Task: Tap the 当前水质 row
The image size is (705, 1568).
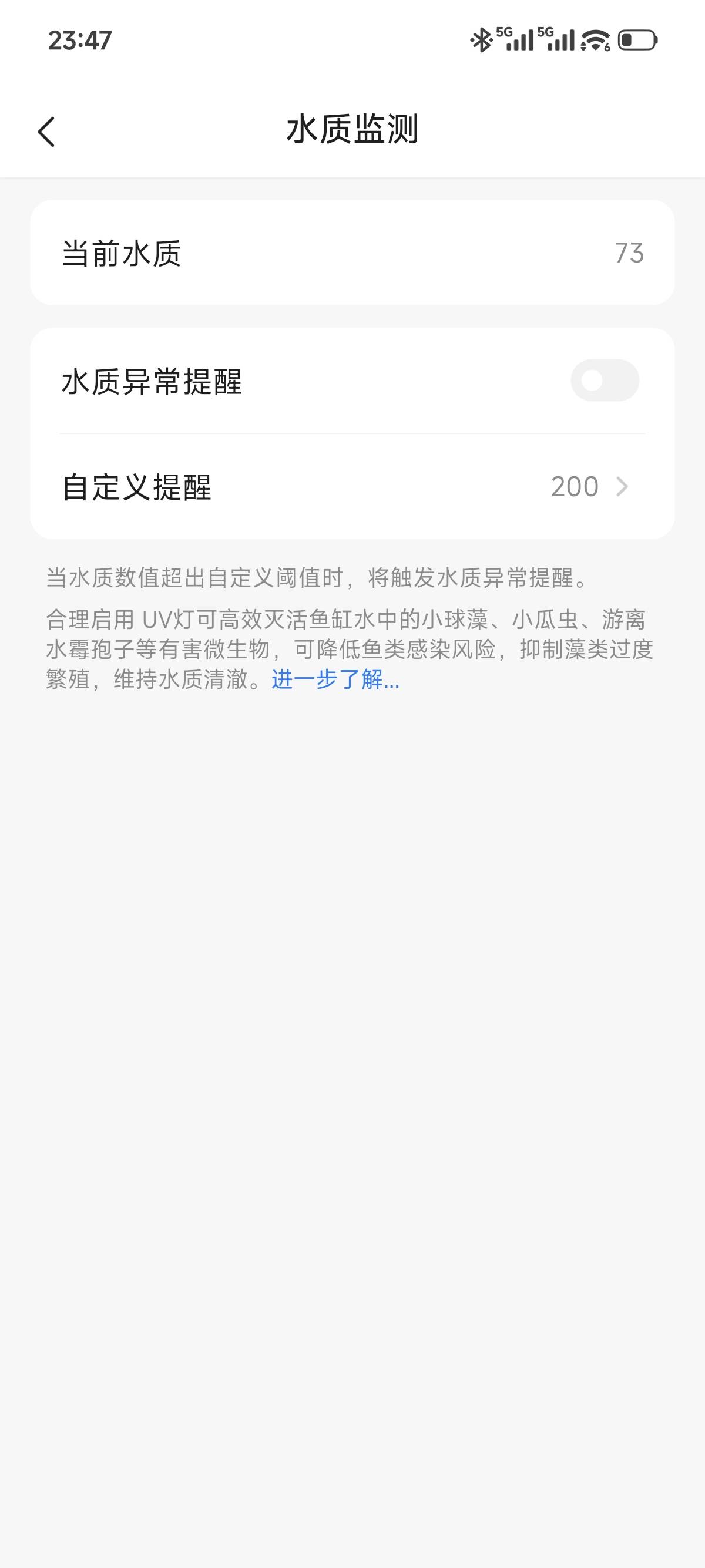Action: tap(352, 253)
